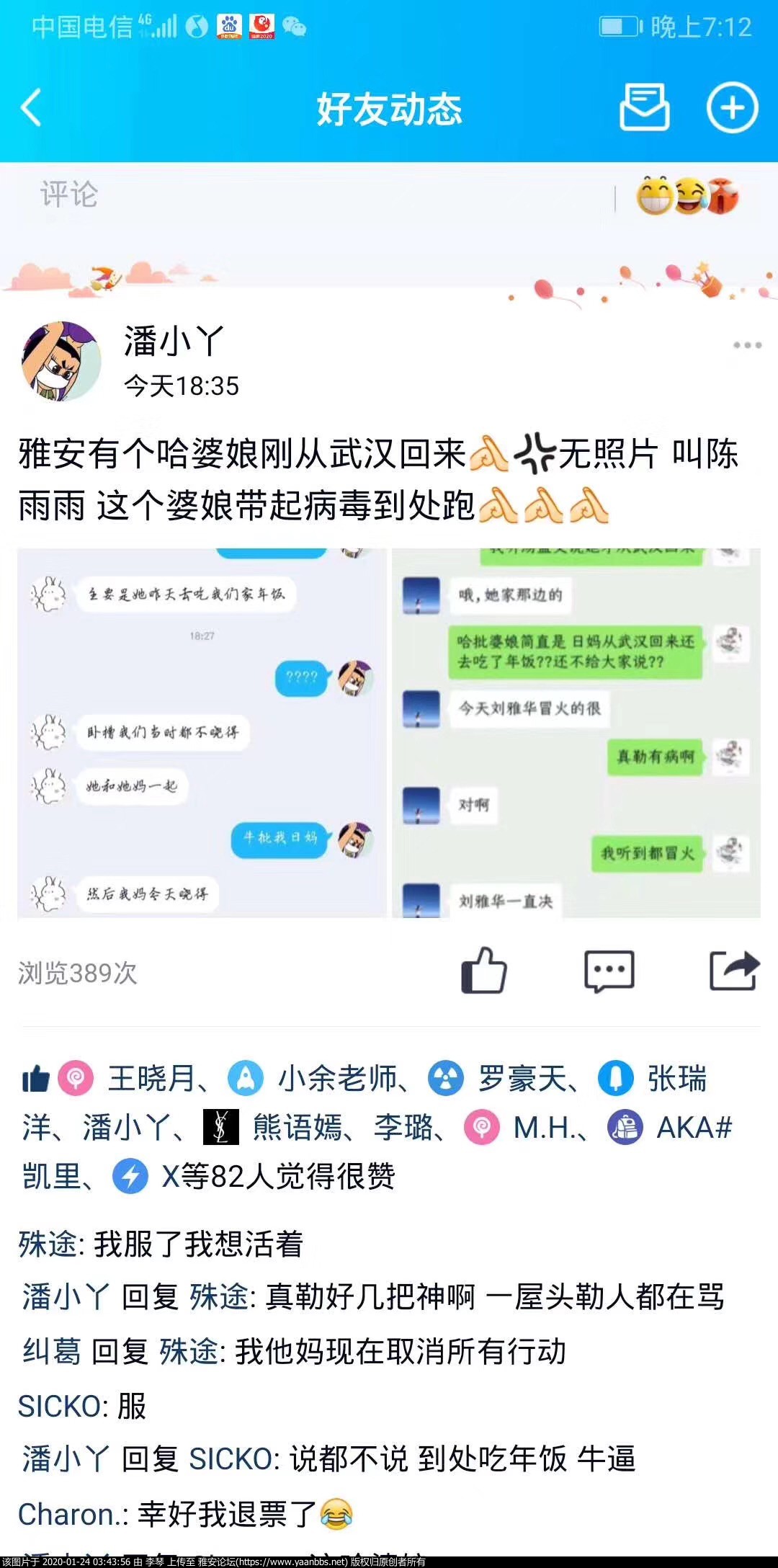This screenshot has width=778, height=1568.
Task: Open 殊途's profile from first comment
Action: [48, 1244]
